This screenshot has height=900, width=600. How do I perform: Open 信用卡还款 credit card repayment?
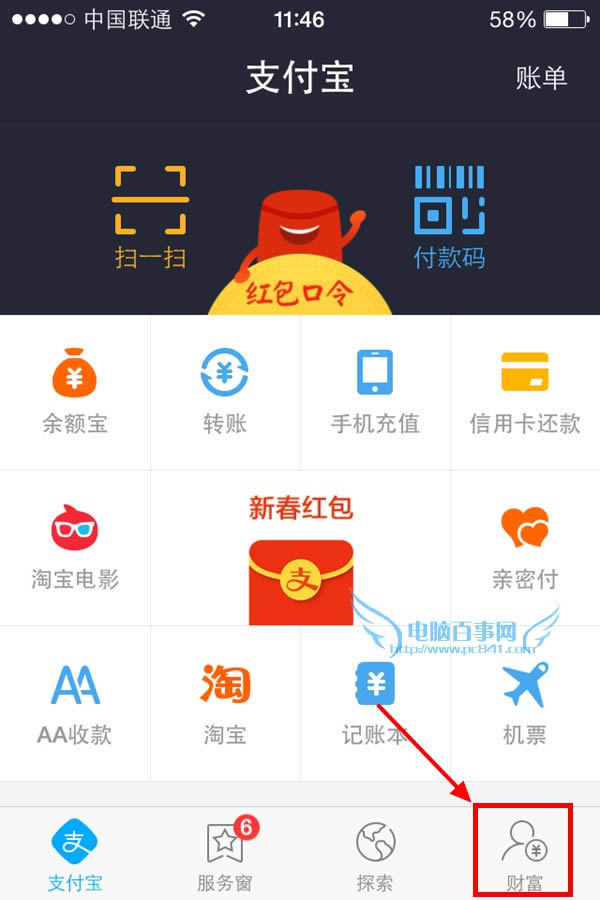point(525,392)
